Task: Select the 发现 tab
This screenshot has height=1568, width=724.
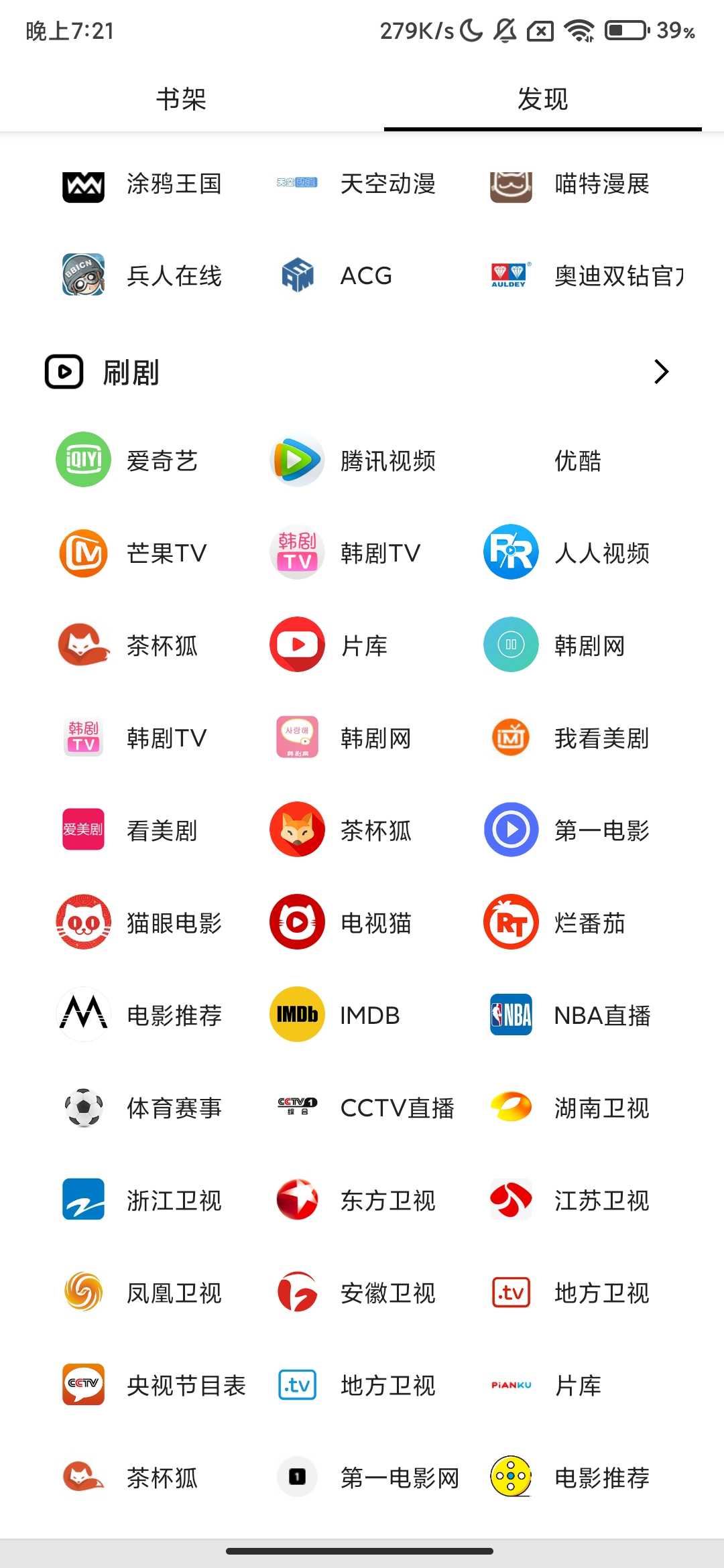Action: [x=542, y=99]
